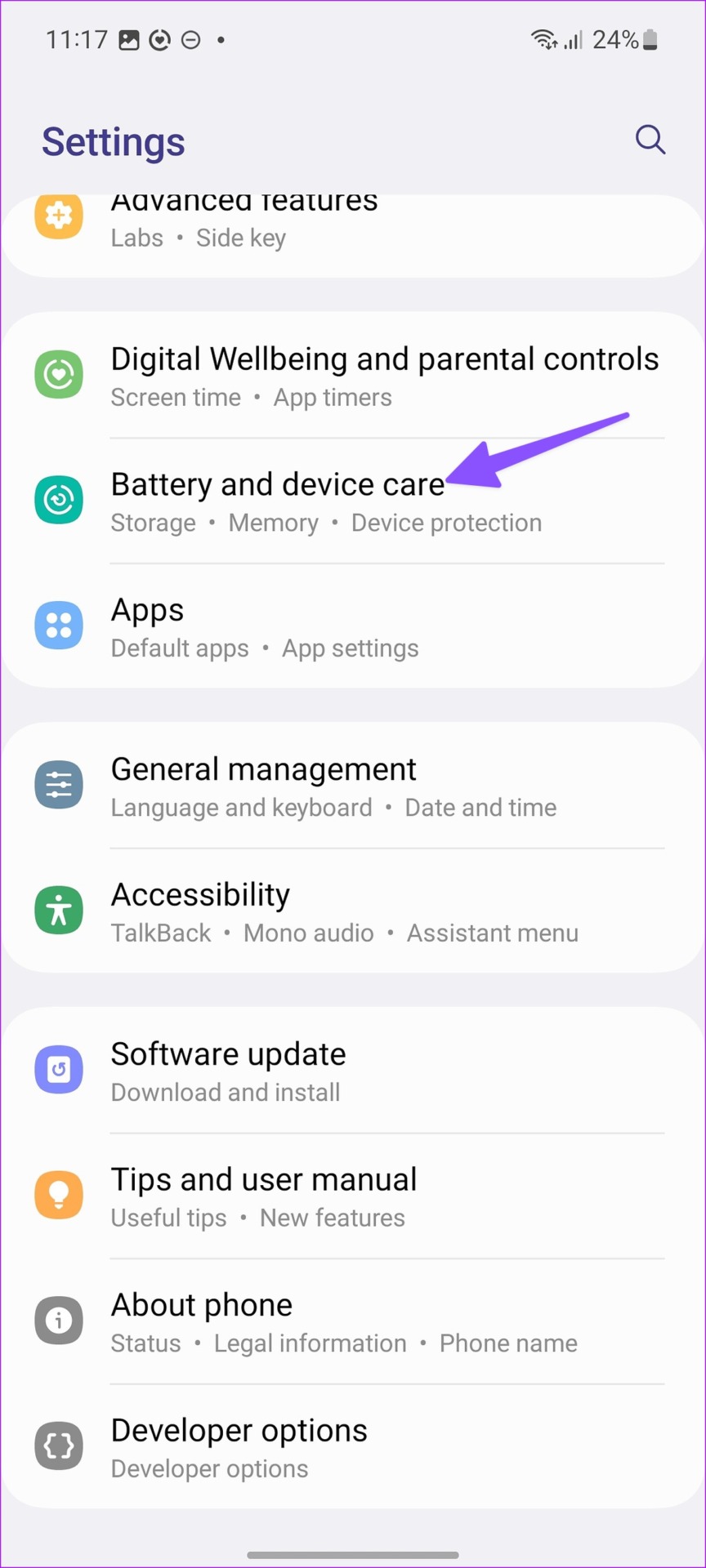The height and width of the screenshot is (1568, 706).
Task: View Tips and user manual
Action: [353, 1196]
